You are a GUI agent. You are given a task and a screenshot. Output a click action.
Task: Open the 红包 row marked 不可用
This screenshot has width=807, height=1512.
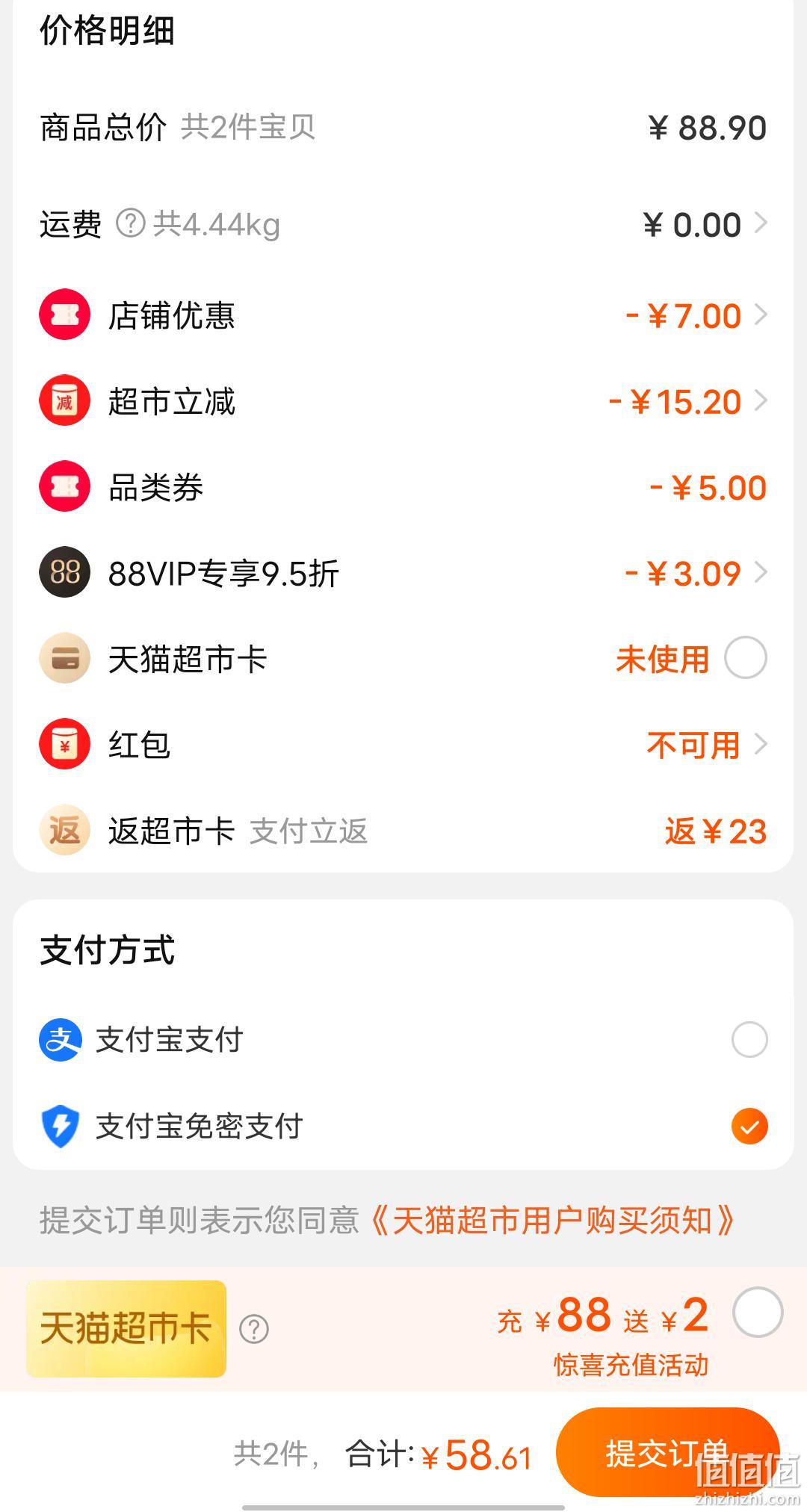(x=403, y=745)
